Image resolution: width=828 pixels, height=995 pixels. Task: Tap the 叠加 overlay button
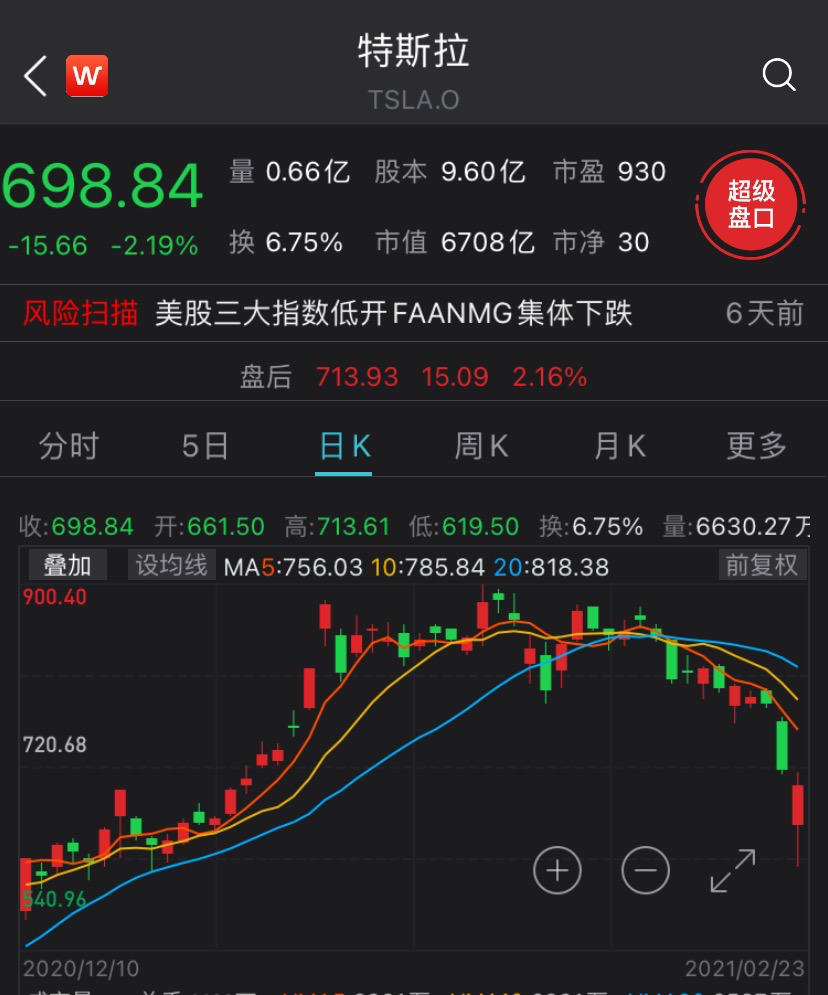(x=67, y=566)
